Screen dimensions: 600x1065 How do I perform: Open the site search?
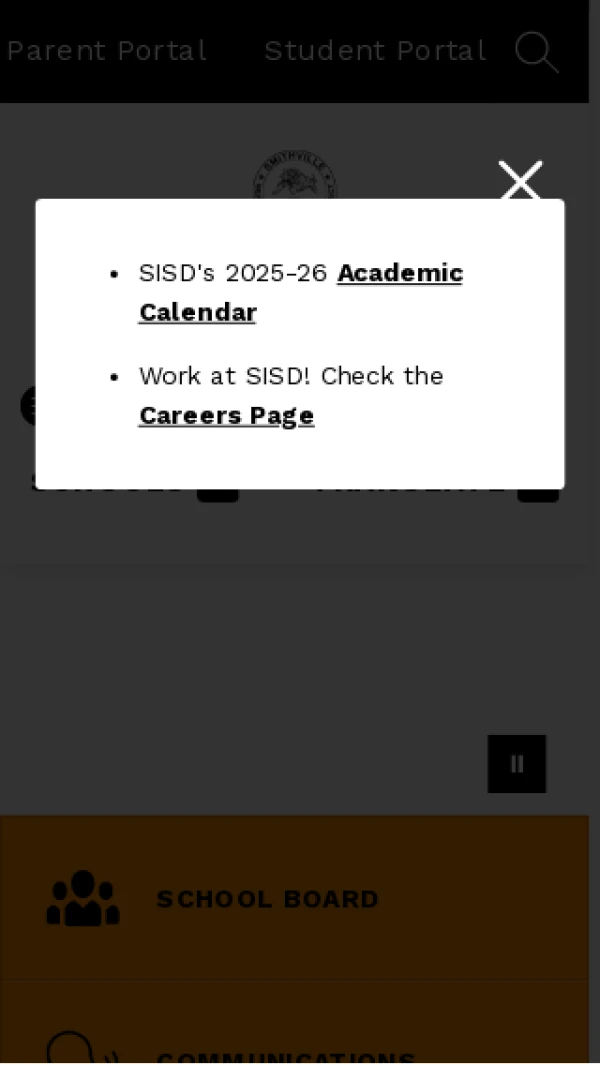coord(536,52)
